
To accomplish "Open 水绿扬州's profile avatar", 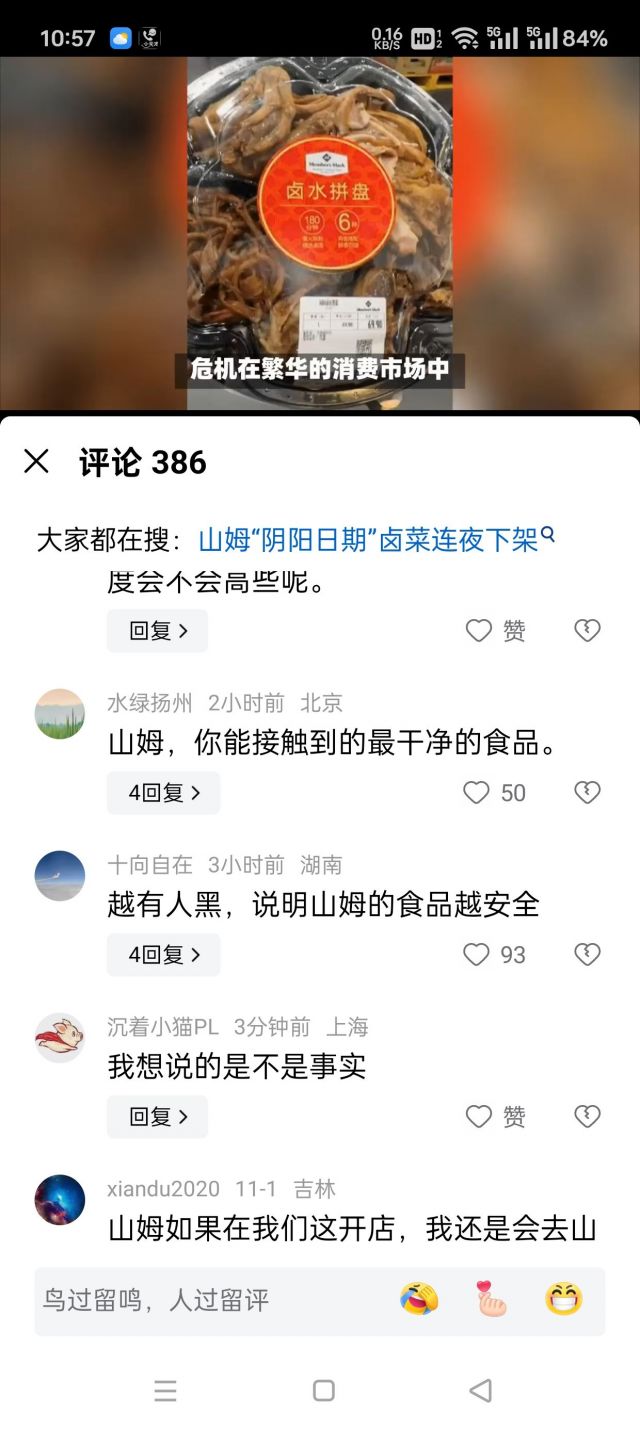I will pos(60,714).
